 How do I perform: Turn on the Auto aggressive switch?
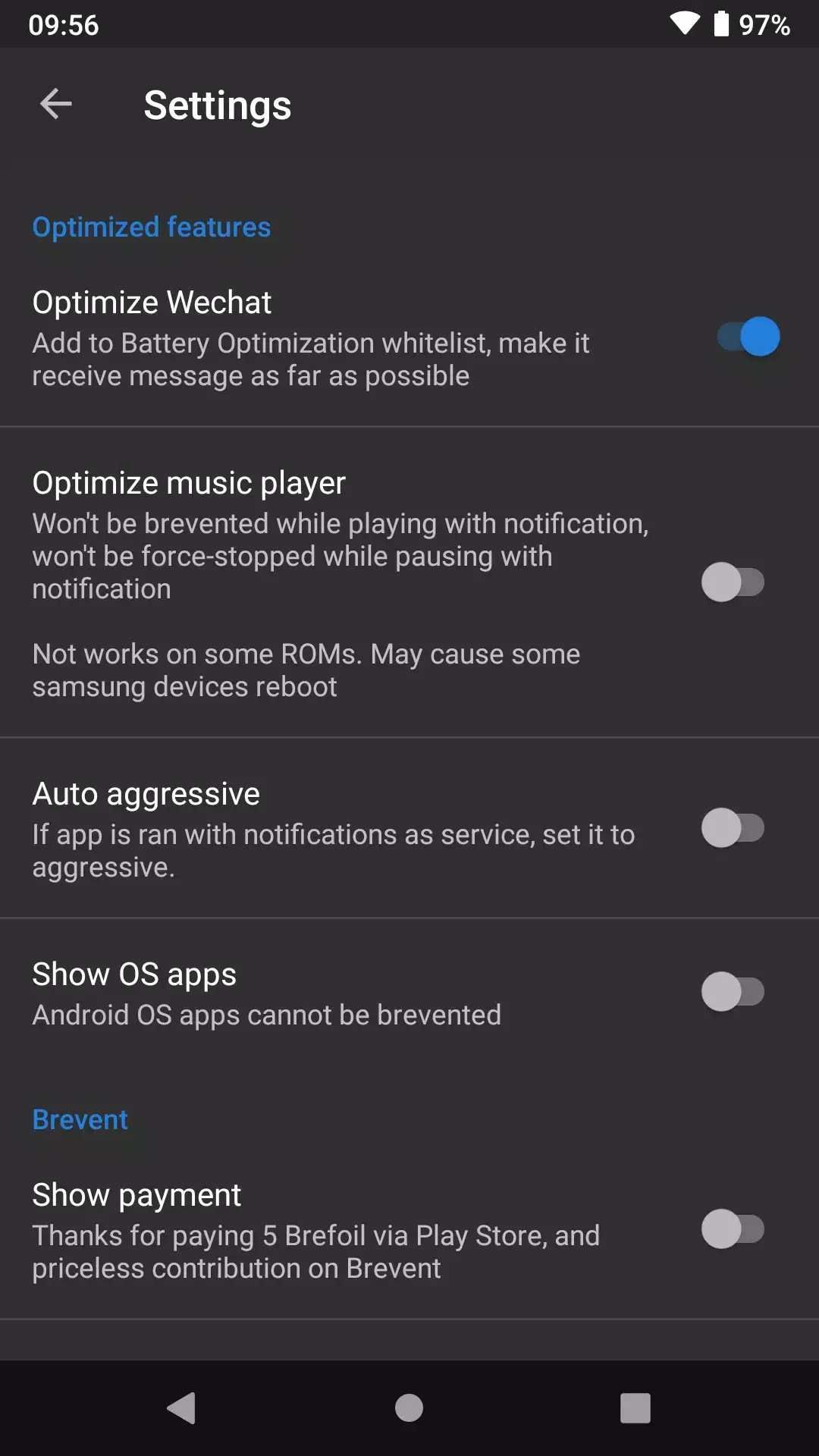pyautogui.click(x=734, y=828)
